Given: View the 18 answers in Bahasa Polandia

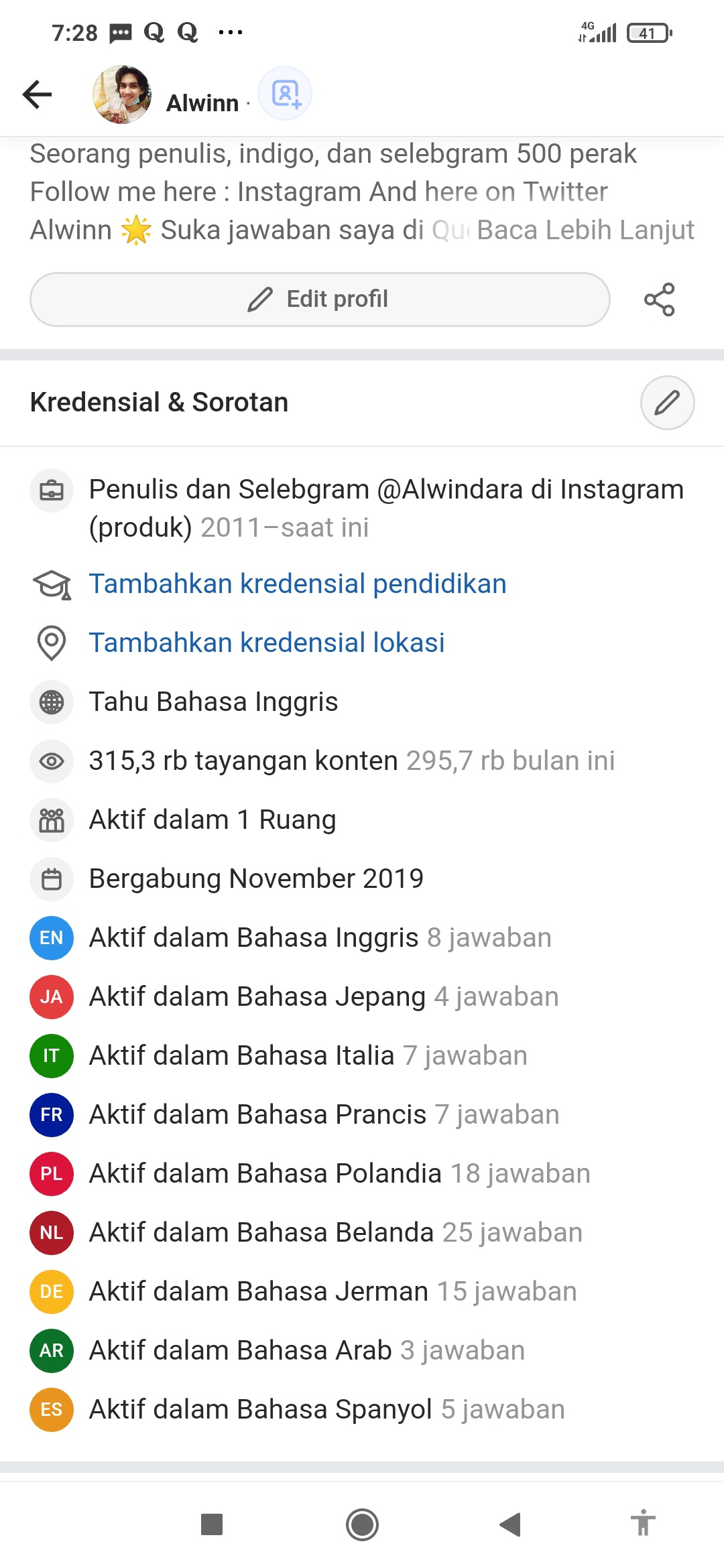Looking at the screenshot, I should (x=340, y=1173).
